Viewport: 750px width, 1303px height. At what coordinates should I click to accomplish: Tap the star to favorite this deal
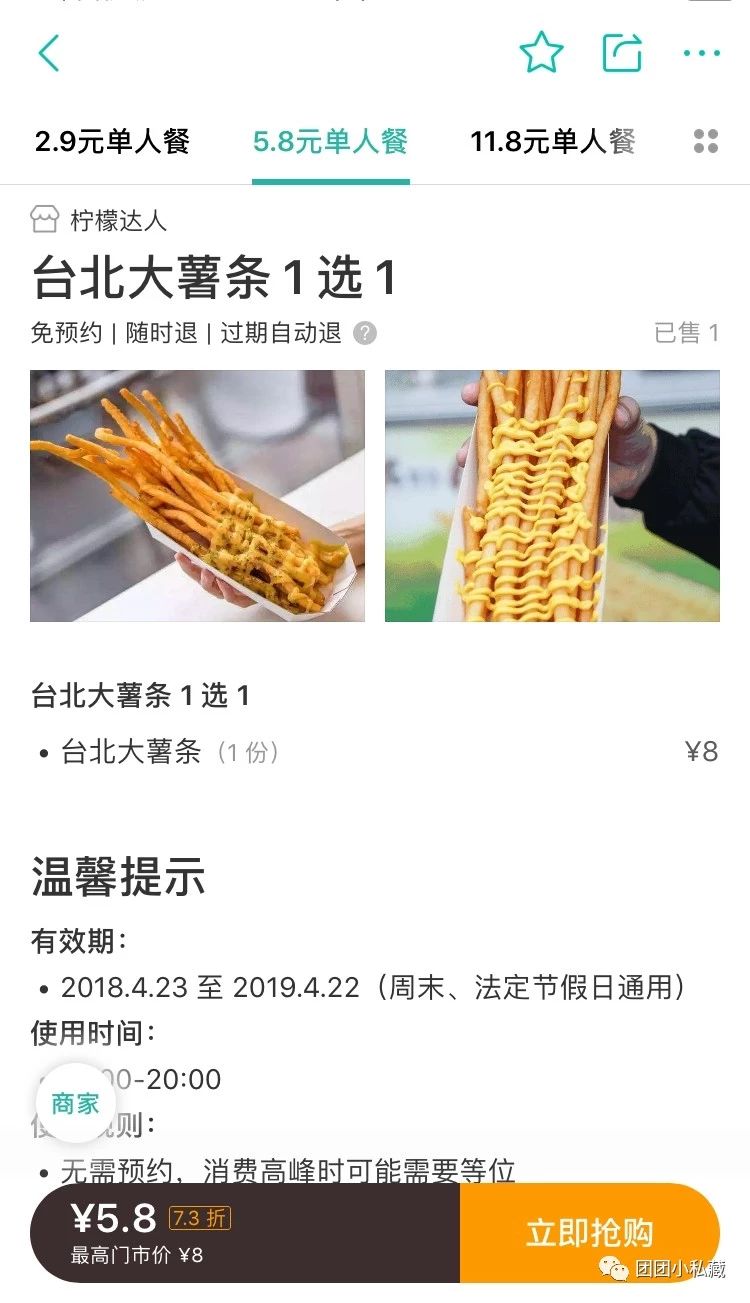pyautogui.click(x=541, y=52)
